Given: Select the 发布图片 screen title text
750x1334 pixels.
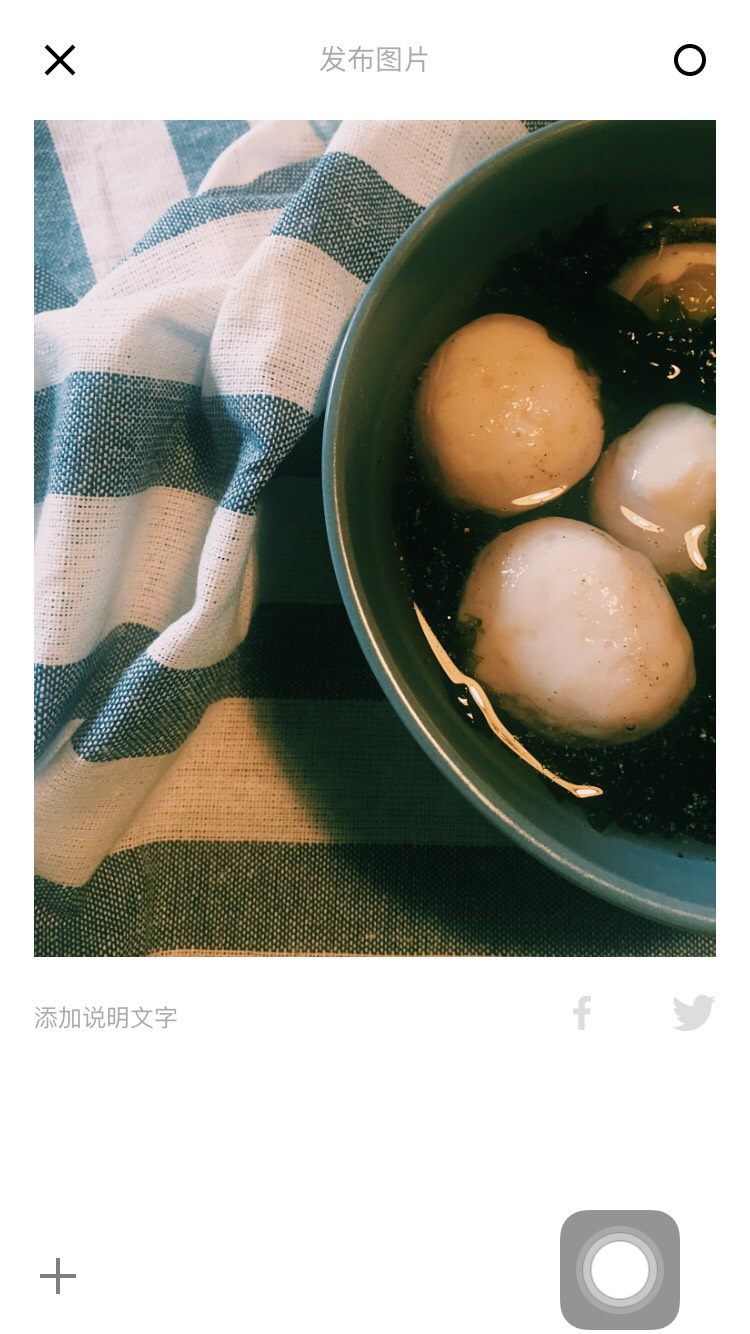Looking at the screenshot, I should coord(375,60).
